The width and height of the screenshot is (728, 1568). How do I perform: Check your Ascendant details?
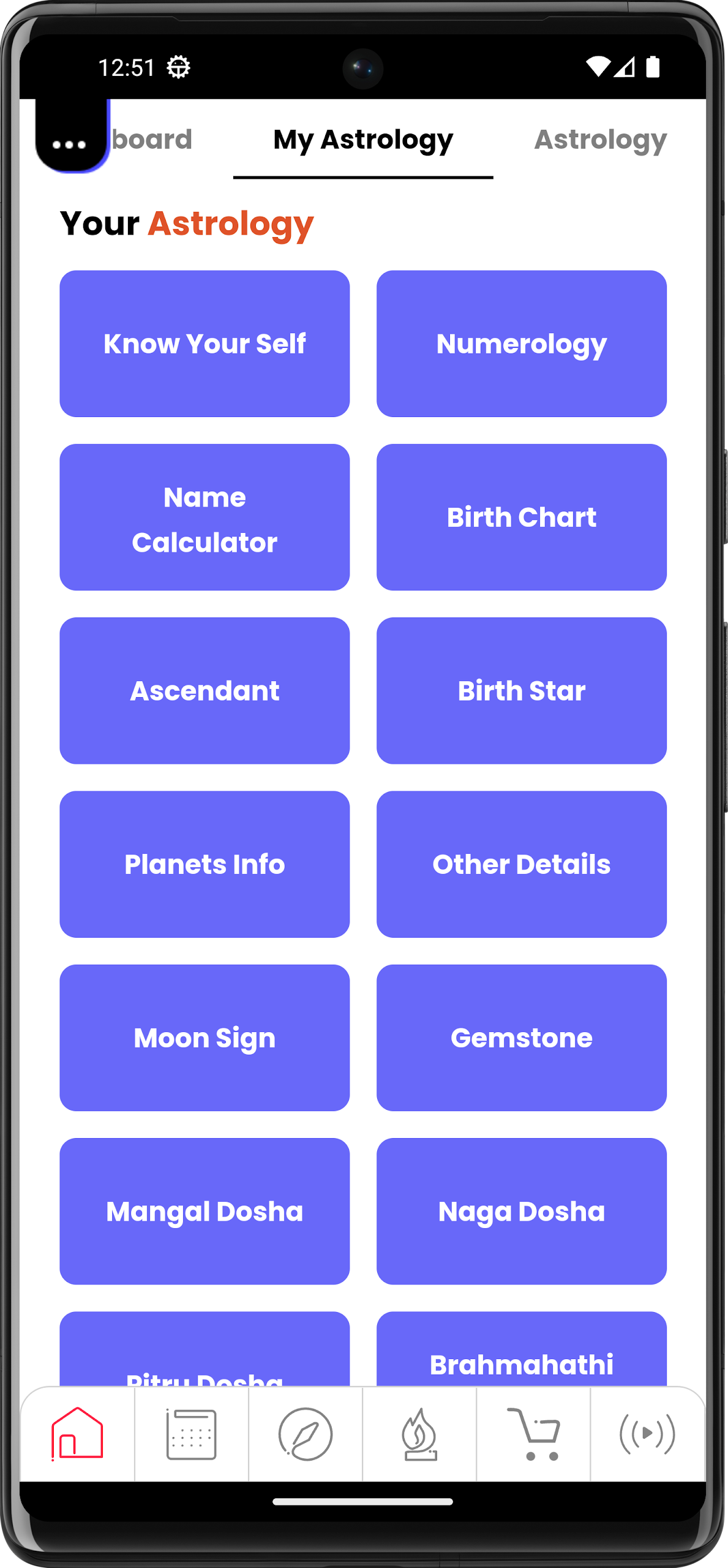pyautogui.click(x=205, y=691)
